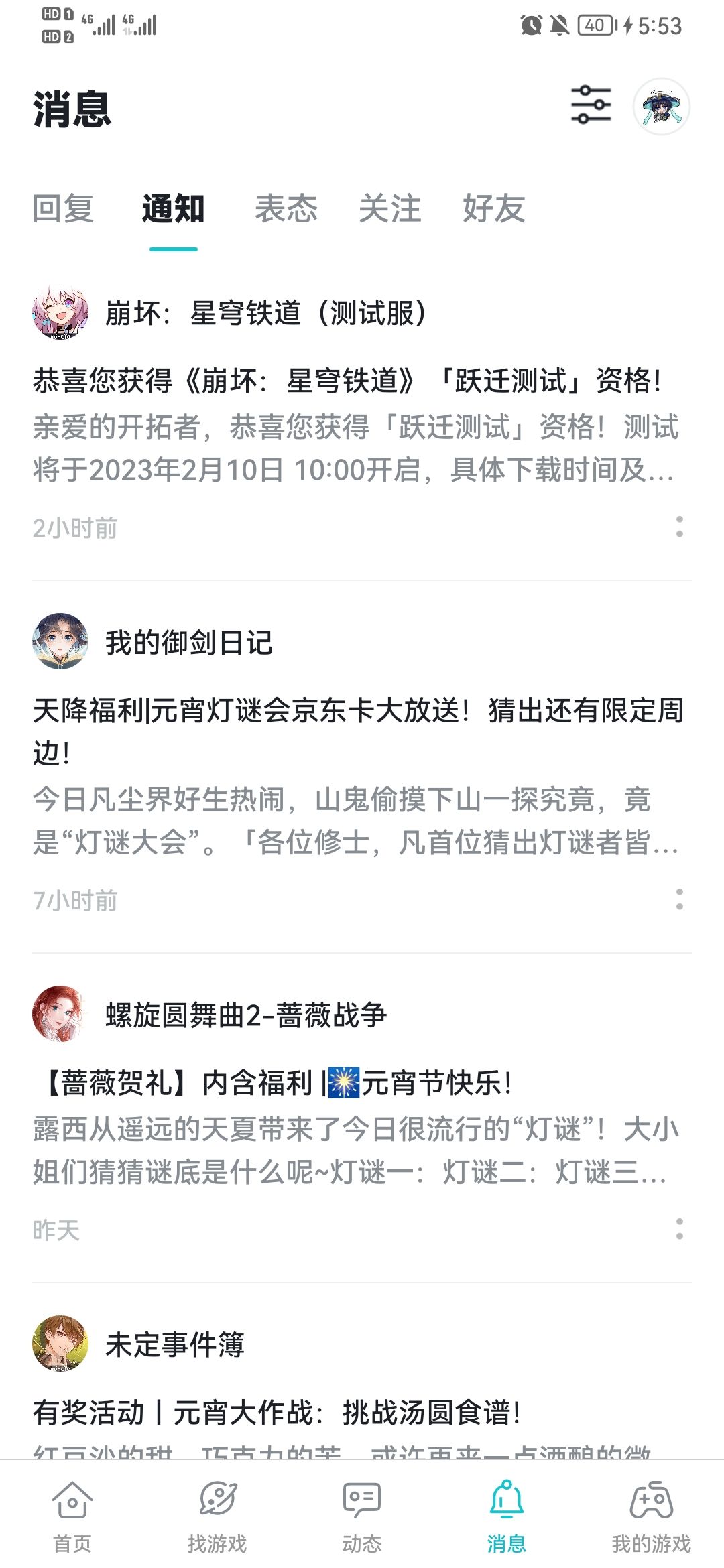This screenshot has height=1568, width=724.
Task: Open the message filter settings icon
Action: (591, 105)
